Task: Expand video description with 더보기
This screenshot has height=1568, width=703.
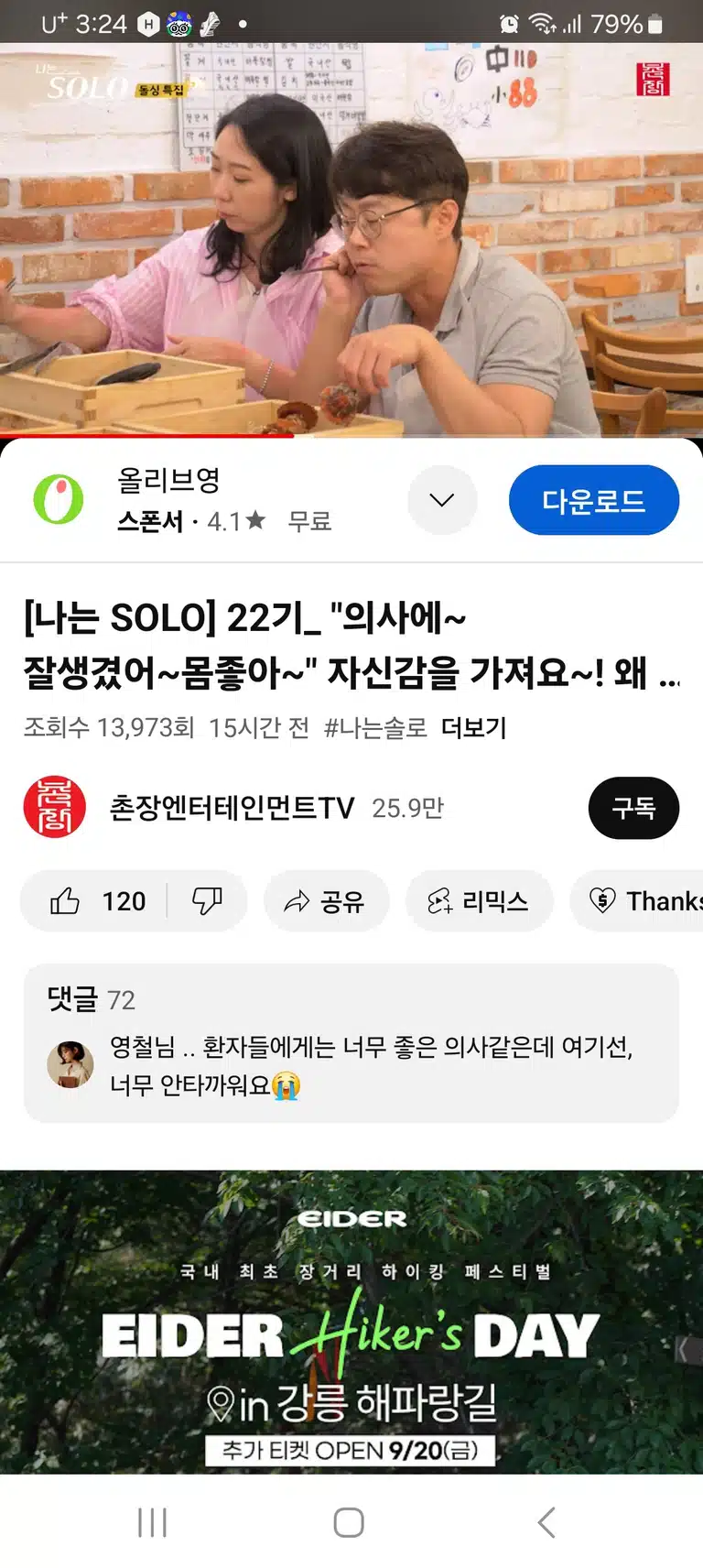Action: click(473, 728)
